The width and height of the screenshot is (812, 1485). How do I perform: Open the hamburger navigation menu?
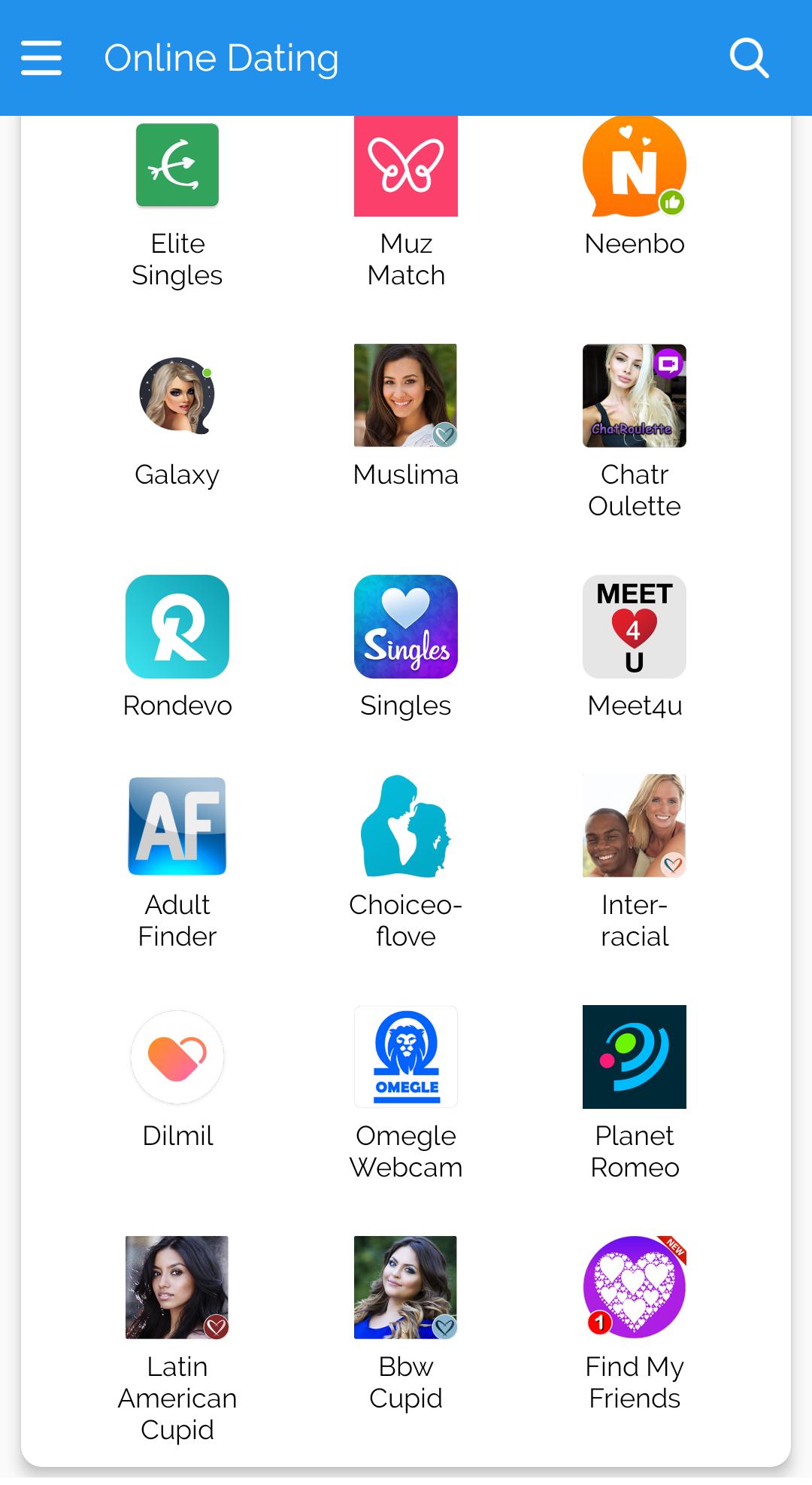click(x=41, y=57)
